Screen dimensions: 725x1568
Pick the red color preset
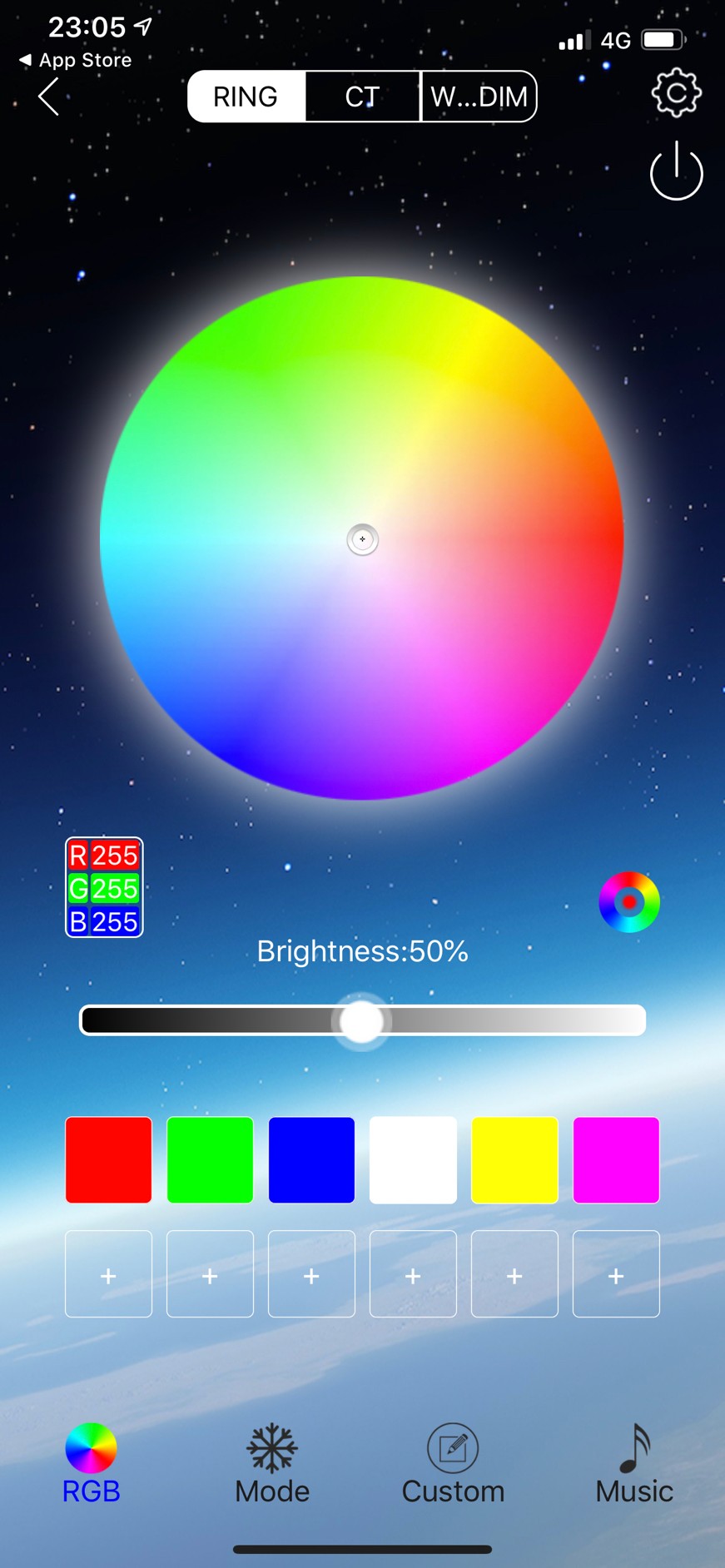pos(108,1160)
